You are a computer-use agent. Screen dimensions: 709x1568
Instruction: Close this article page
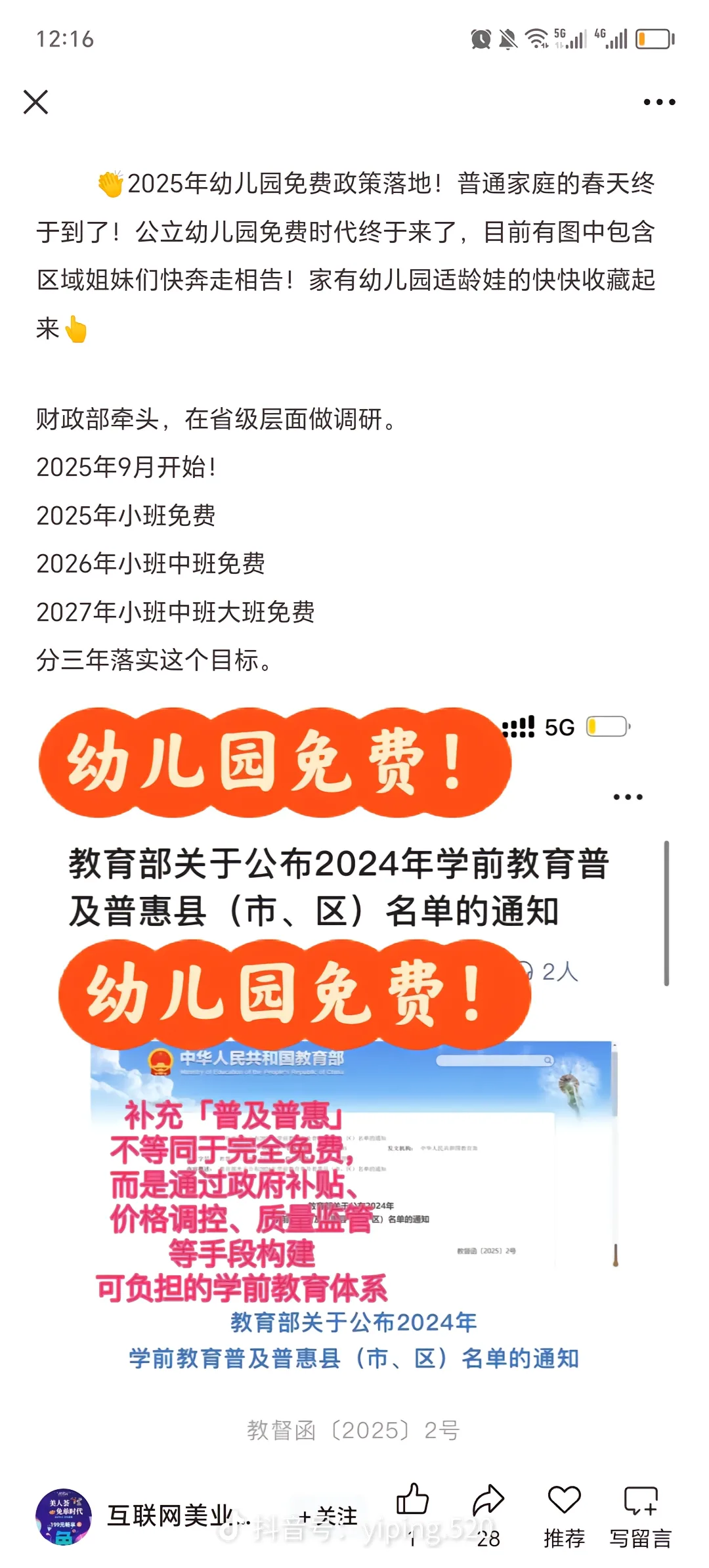pyautogui.click(x=35, y=102)
